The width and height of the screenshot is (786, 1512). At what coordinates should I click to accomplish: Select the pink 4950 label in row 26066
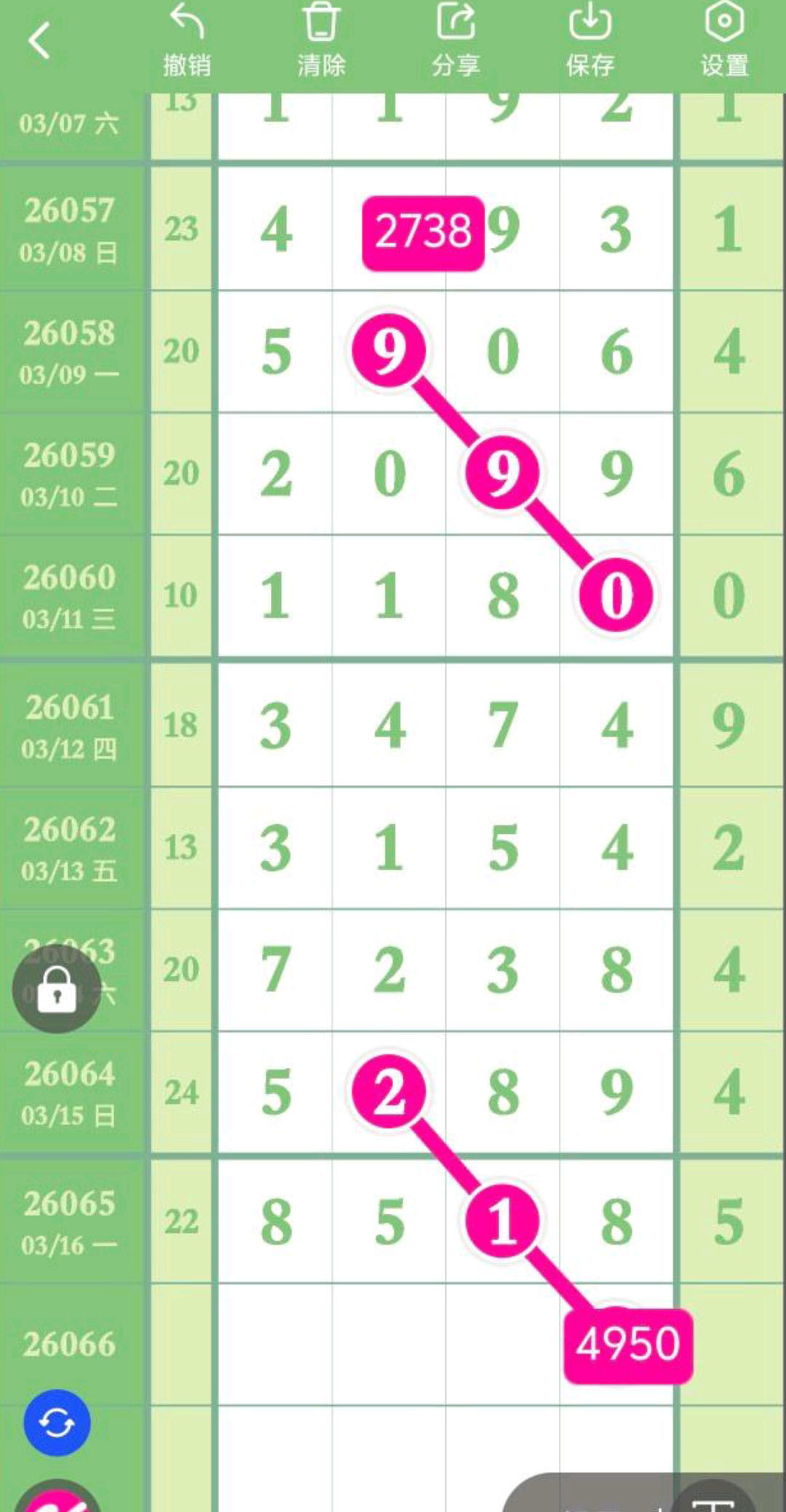coord(627,1344)
